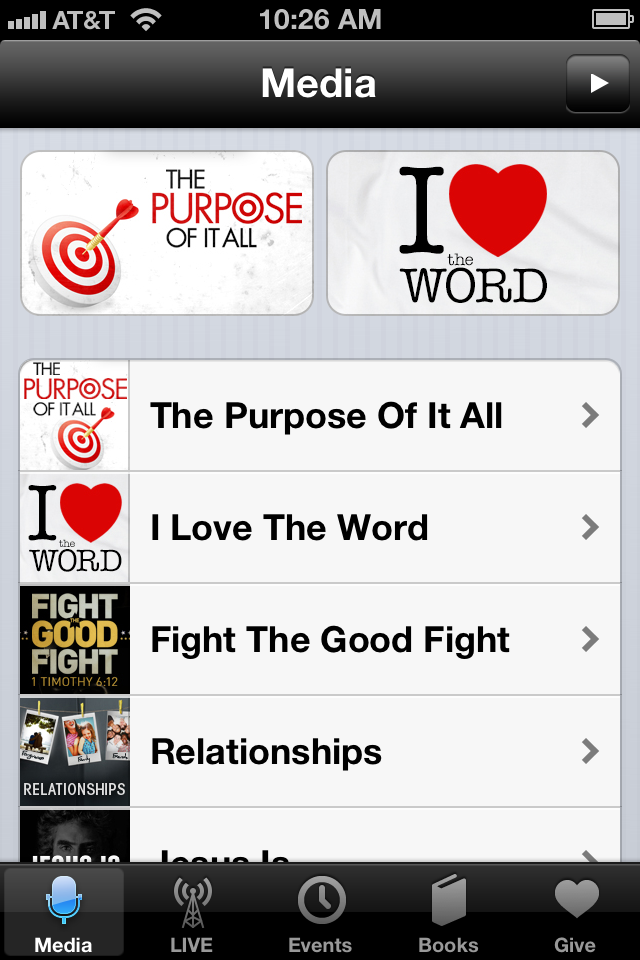The image size is (640, 960).
Task: Open the I Love The Word series row
Action: click(320, 528)
